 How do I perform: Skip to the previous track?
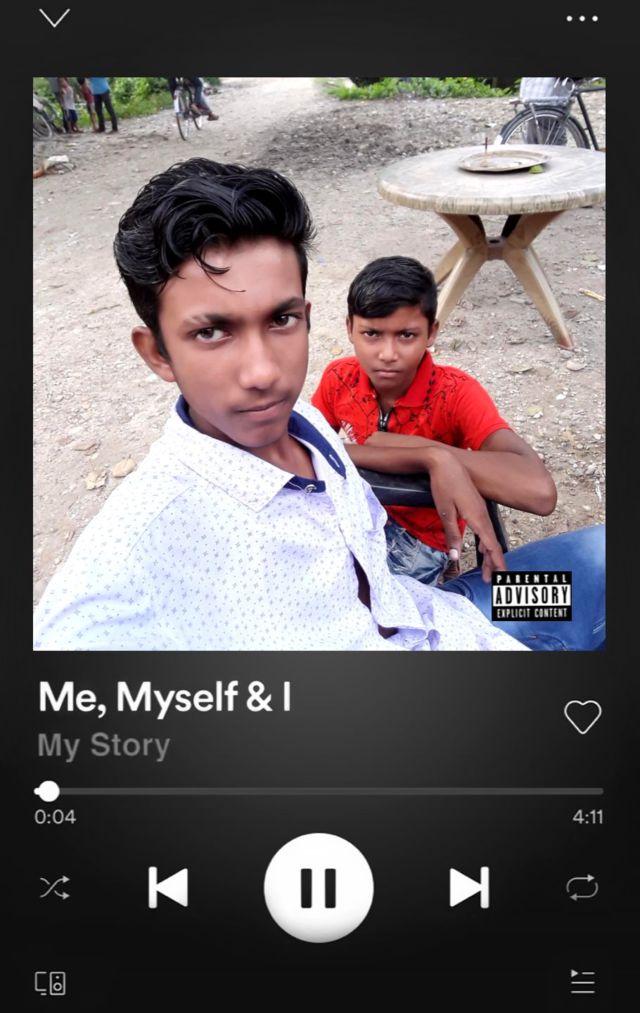pos(168,887)
